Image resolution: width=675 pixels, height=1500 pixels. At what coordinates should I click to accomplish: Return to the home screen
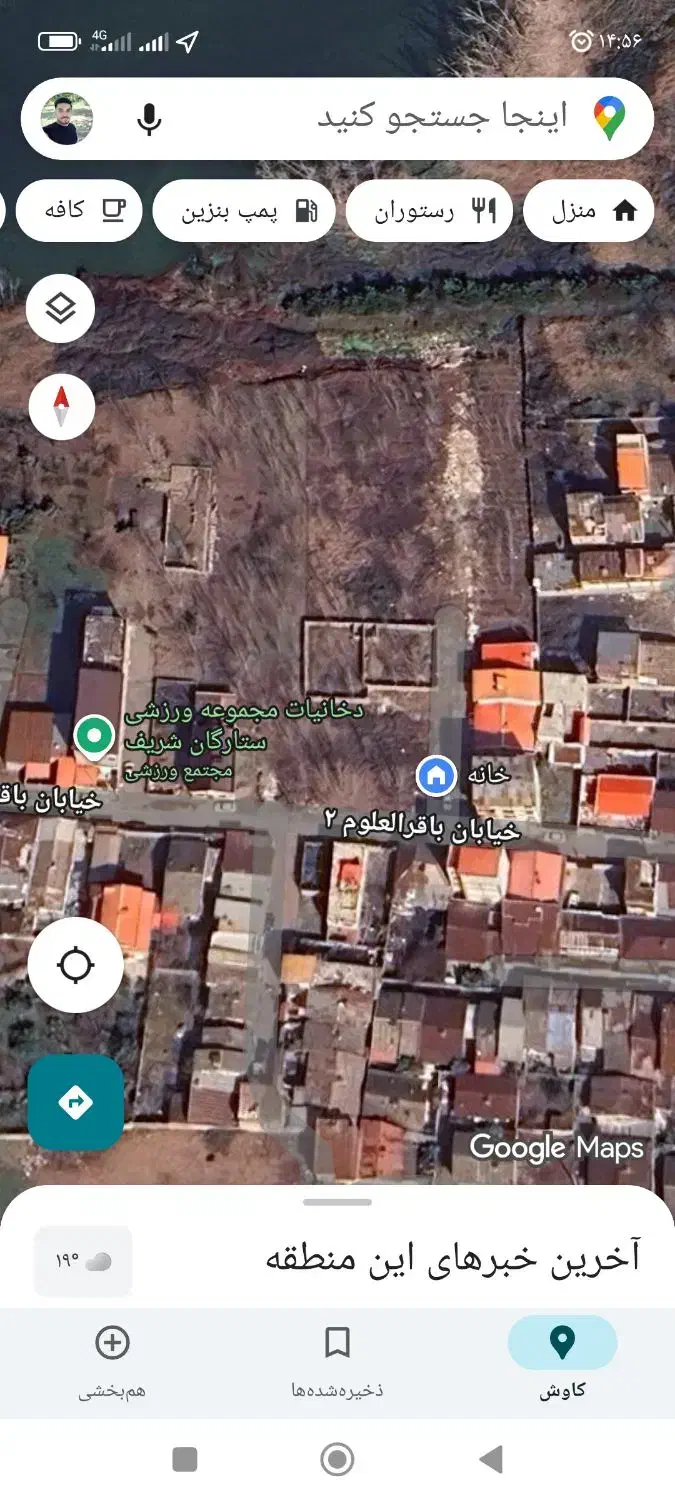pyautogui.click(x=337, y=1460)
